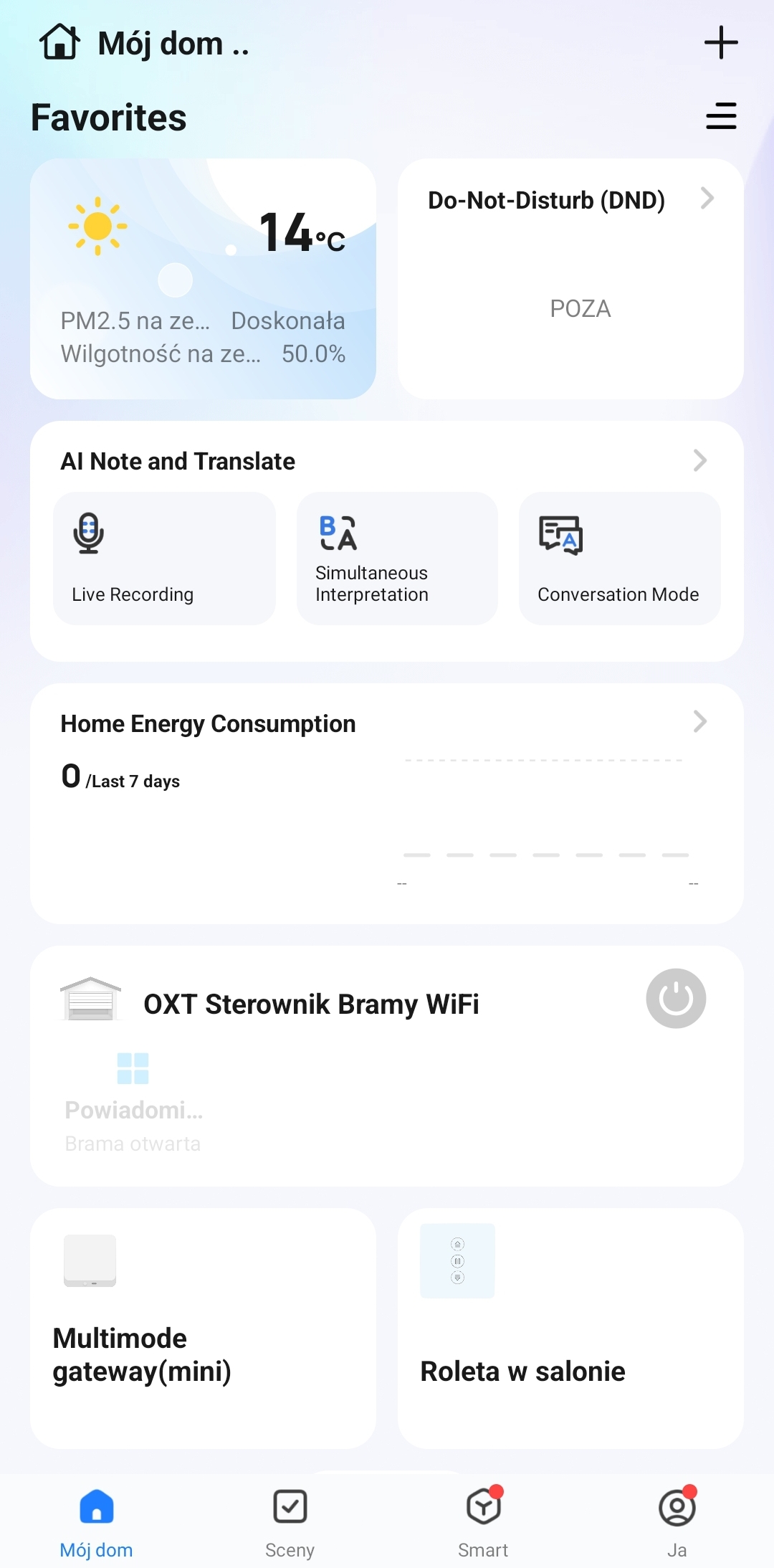Open OXT Sterownik Bramy WiFi device card
This screenshot has width=774, height=1568.
coord(311,1004)
